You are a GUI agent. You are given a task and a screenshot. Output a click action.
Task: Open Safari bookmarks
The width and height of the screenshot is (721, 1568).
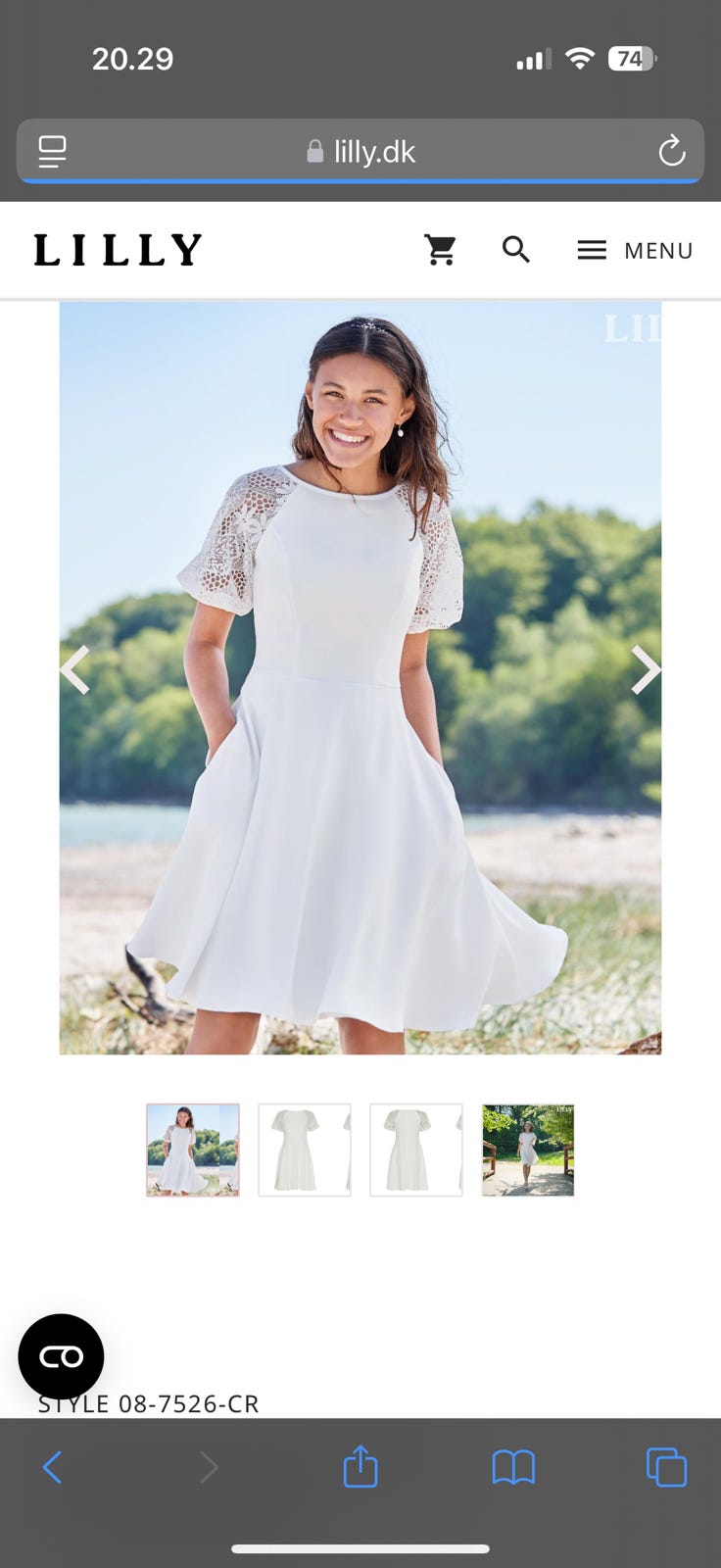[x=513, y=1467]
